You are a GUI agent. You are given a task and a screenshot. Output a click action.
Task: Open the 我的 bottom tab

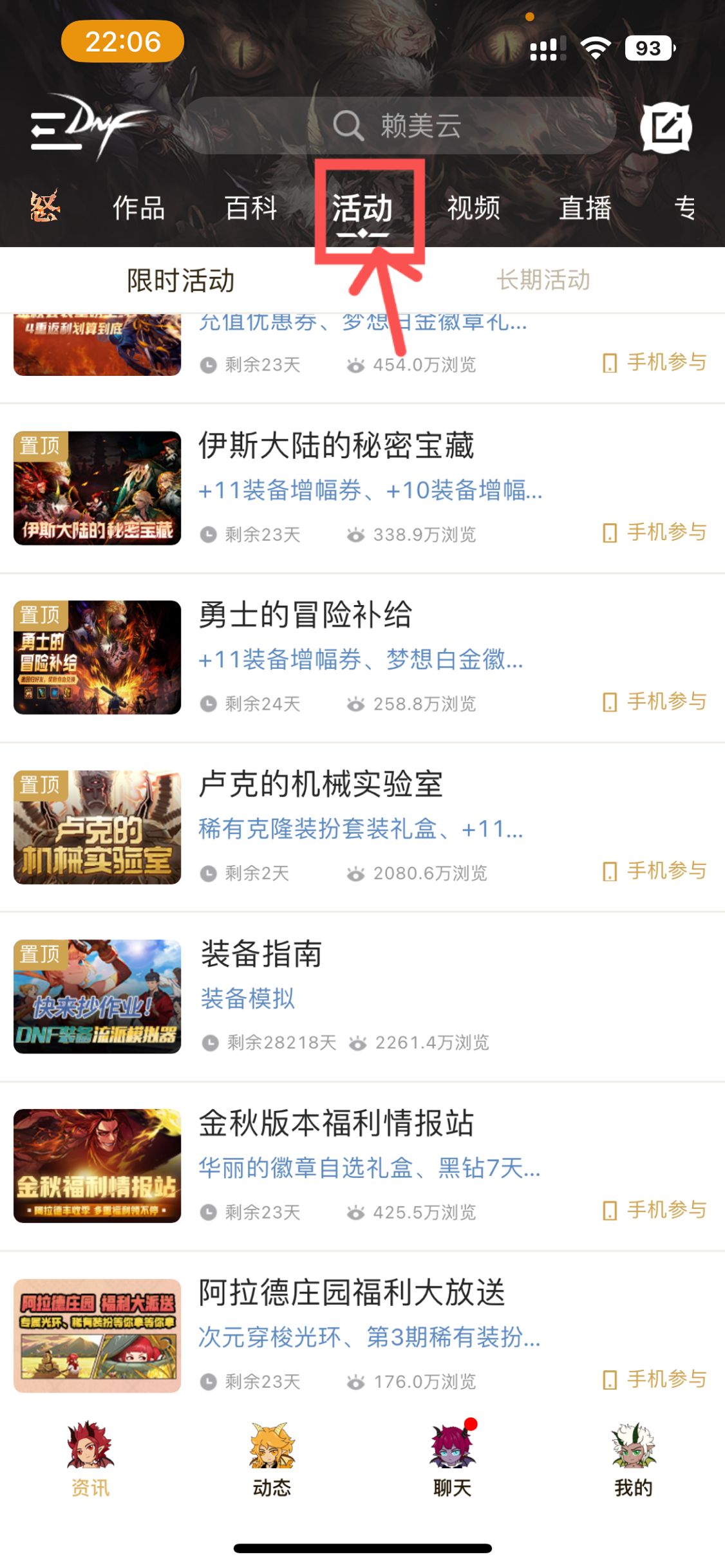[x=634, y=1461]
